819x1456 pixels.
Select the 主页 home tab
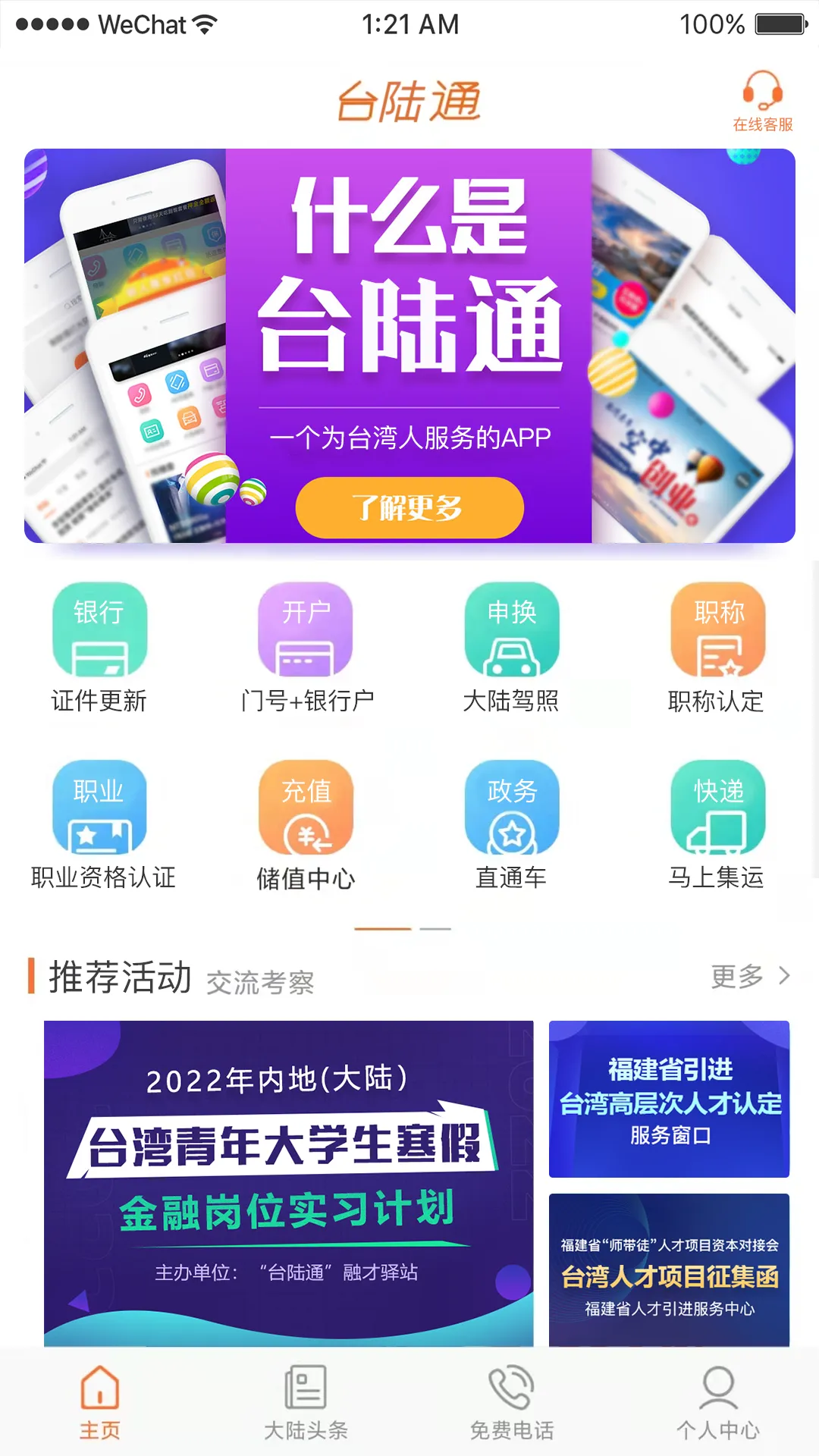point(100,1403)
